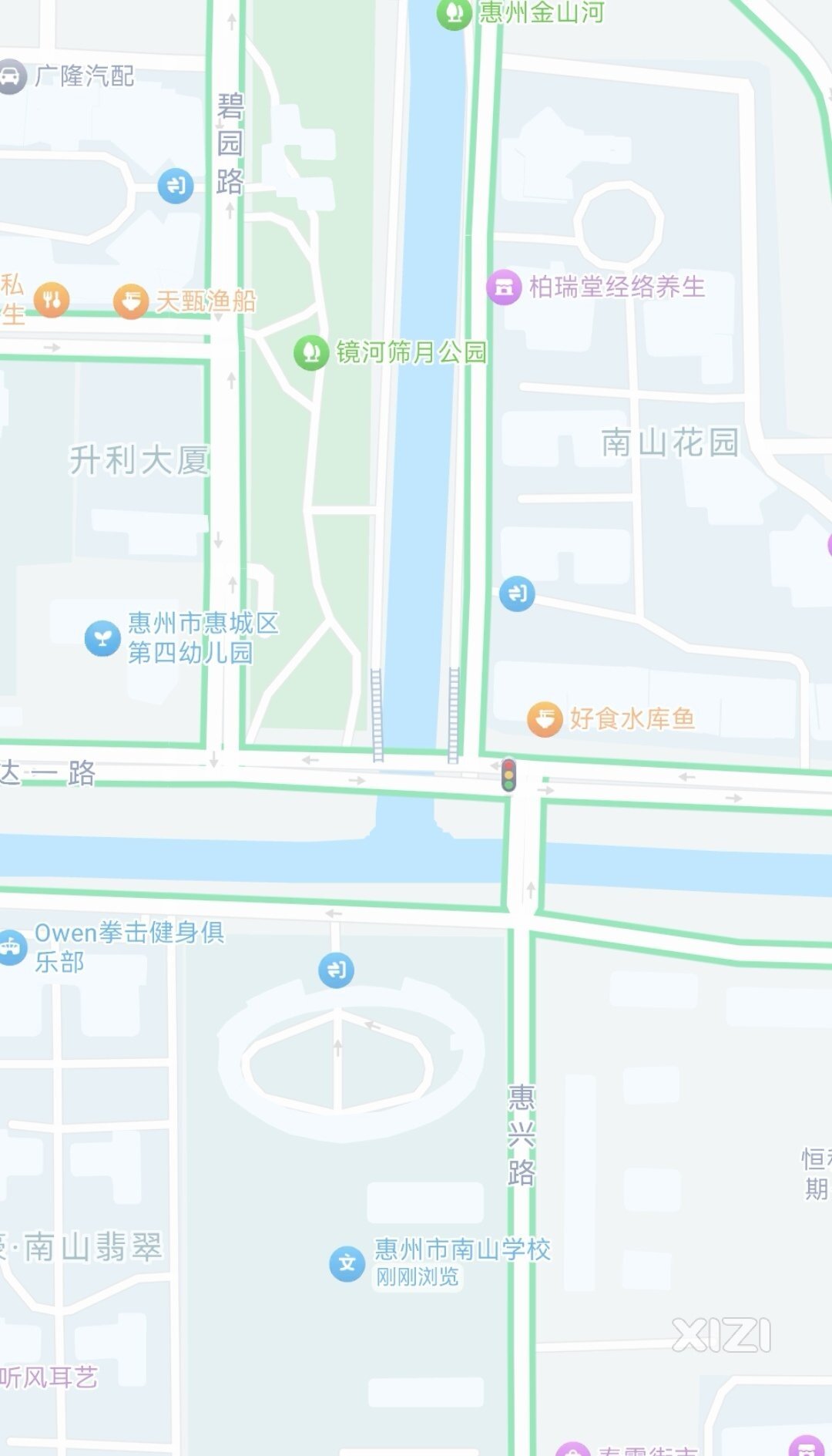Tap the 好食水库鱼 restaurant marker
The height and width of the screenshot is (1456, 832).
[545, 719]
